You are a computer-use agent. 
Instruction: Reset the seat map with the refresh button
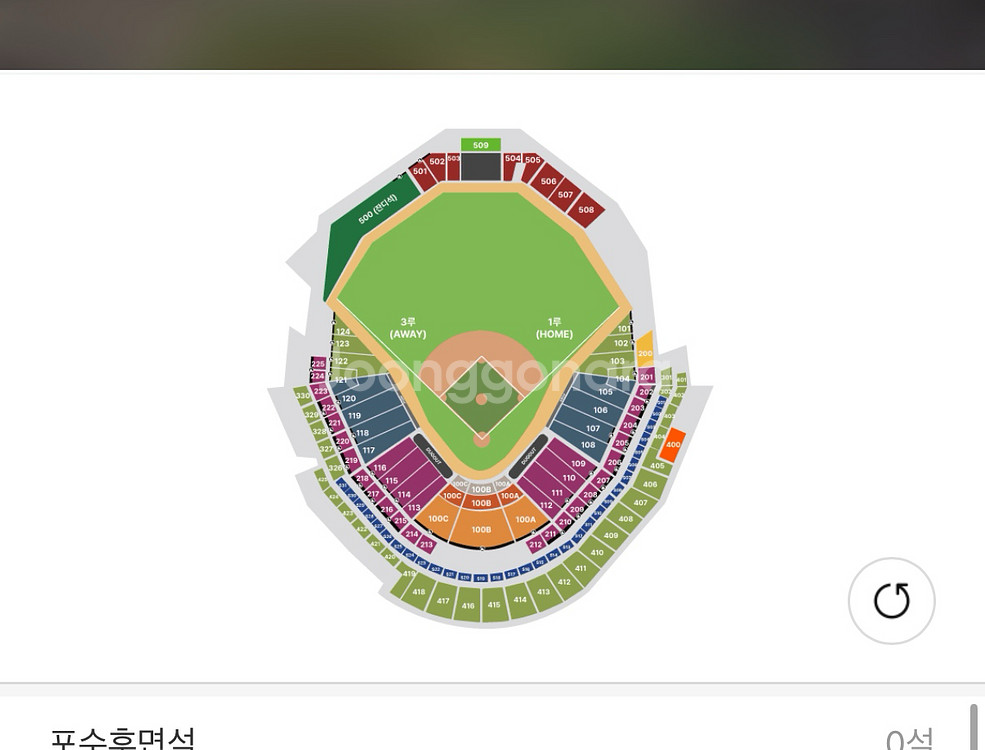[x=891, y=601]
